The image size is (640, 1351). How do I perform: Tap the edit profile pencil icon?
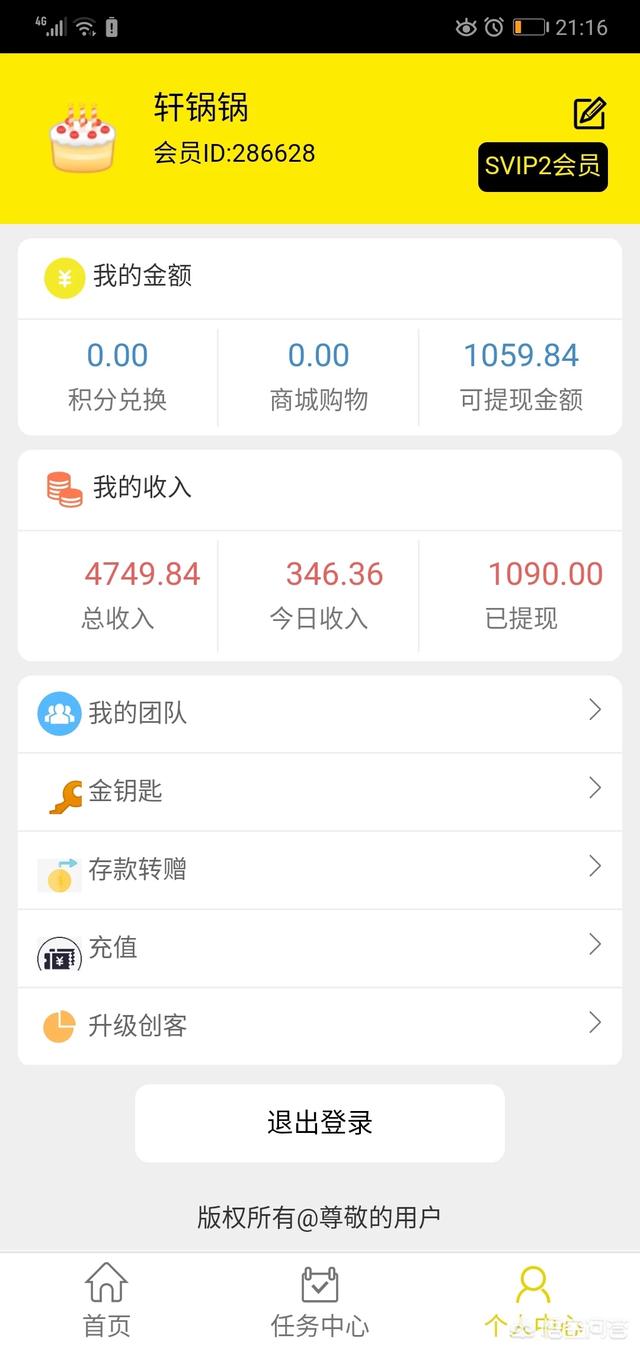coord(590,113)
